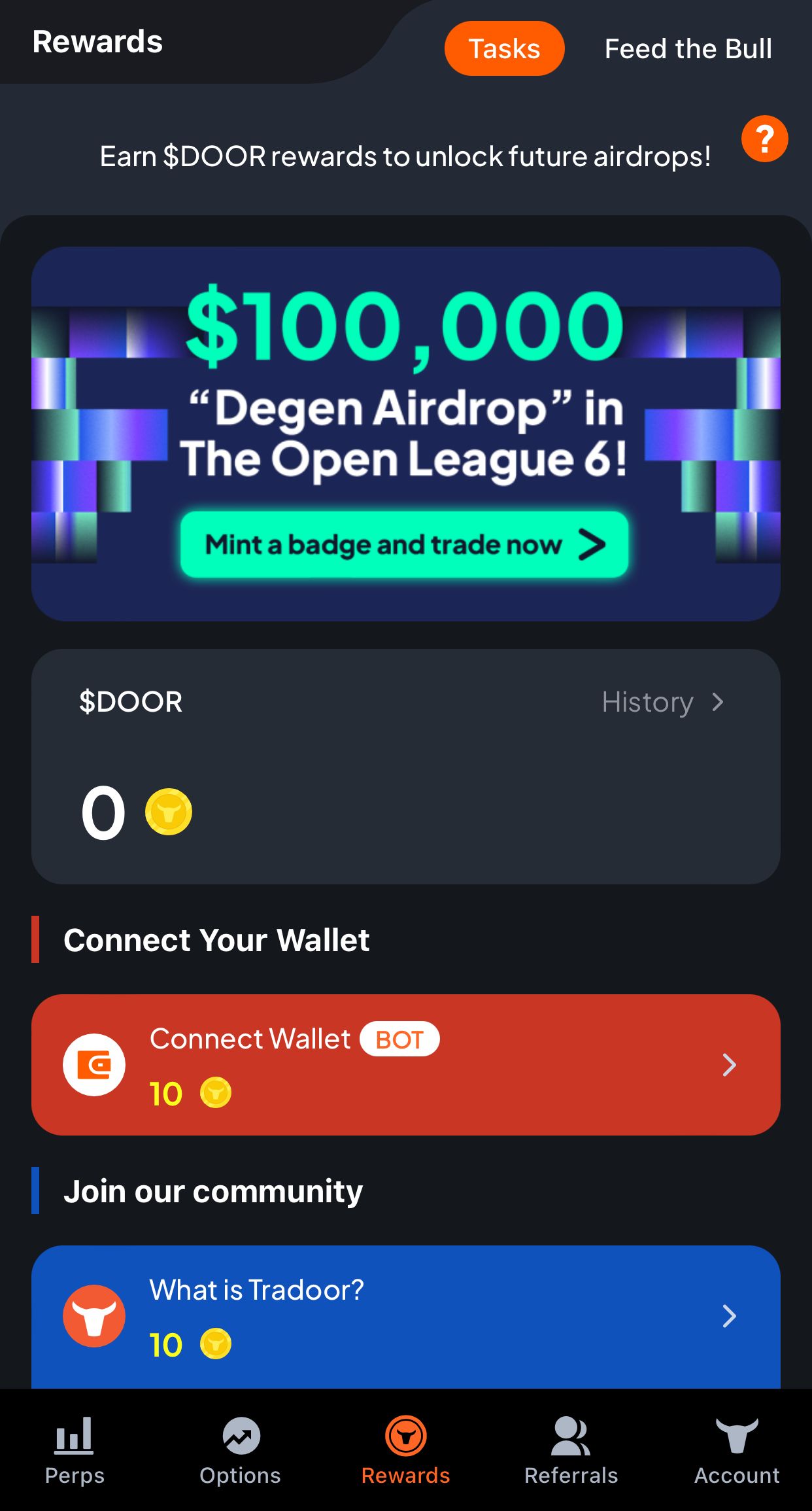Click the wallet icon on Connect Wallet card
Screen dimensions: 812x1511
pos(93,1064)
